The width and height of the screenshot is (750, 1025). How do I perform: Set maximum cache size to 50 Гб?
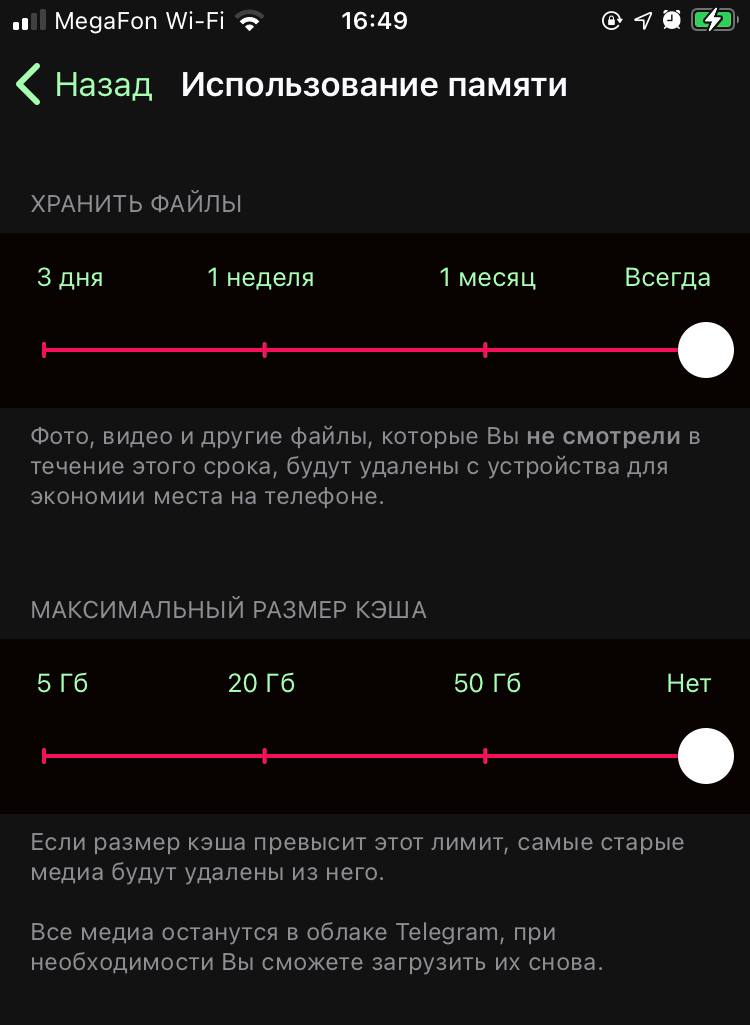point(485,756)
